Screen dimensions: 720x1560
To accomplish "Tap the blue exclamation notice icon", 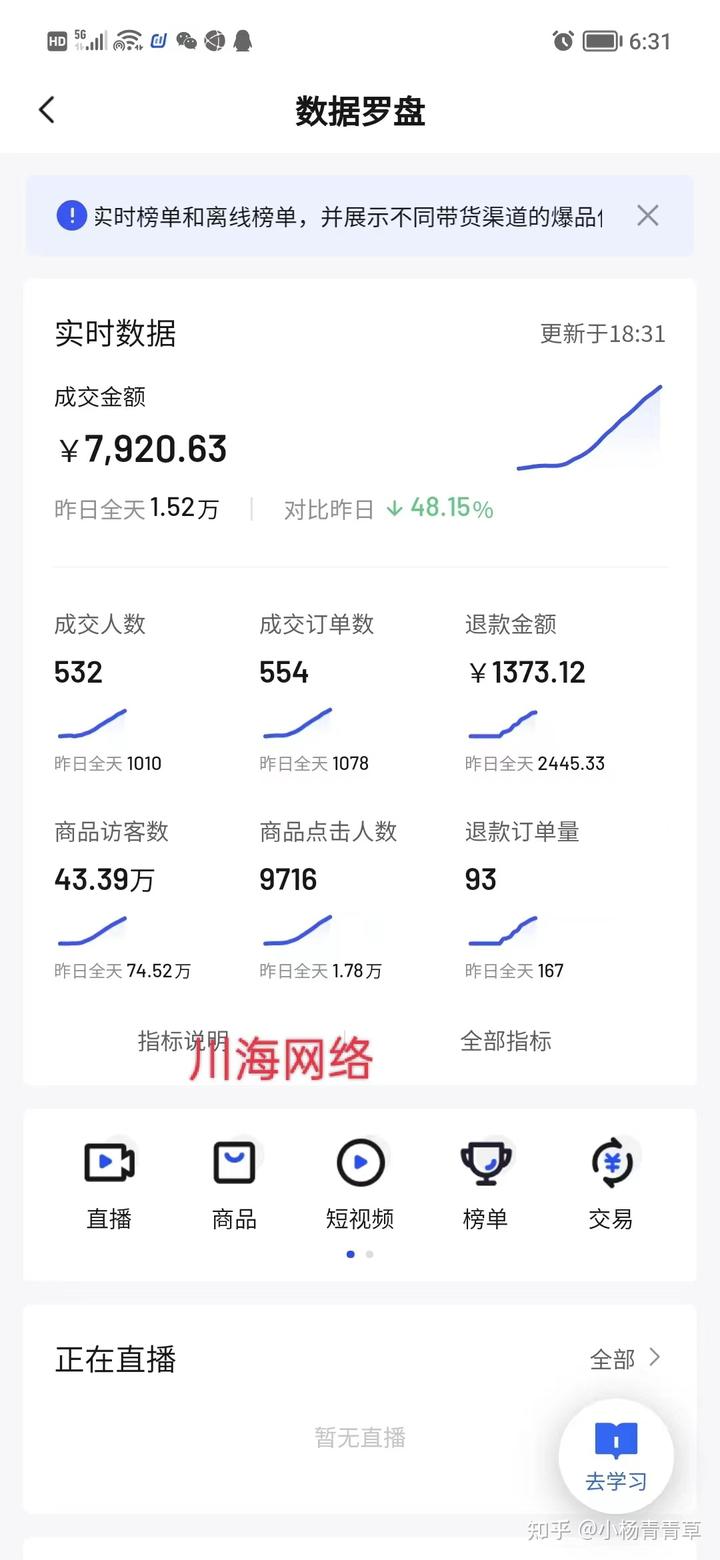I will (71, 216).
